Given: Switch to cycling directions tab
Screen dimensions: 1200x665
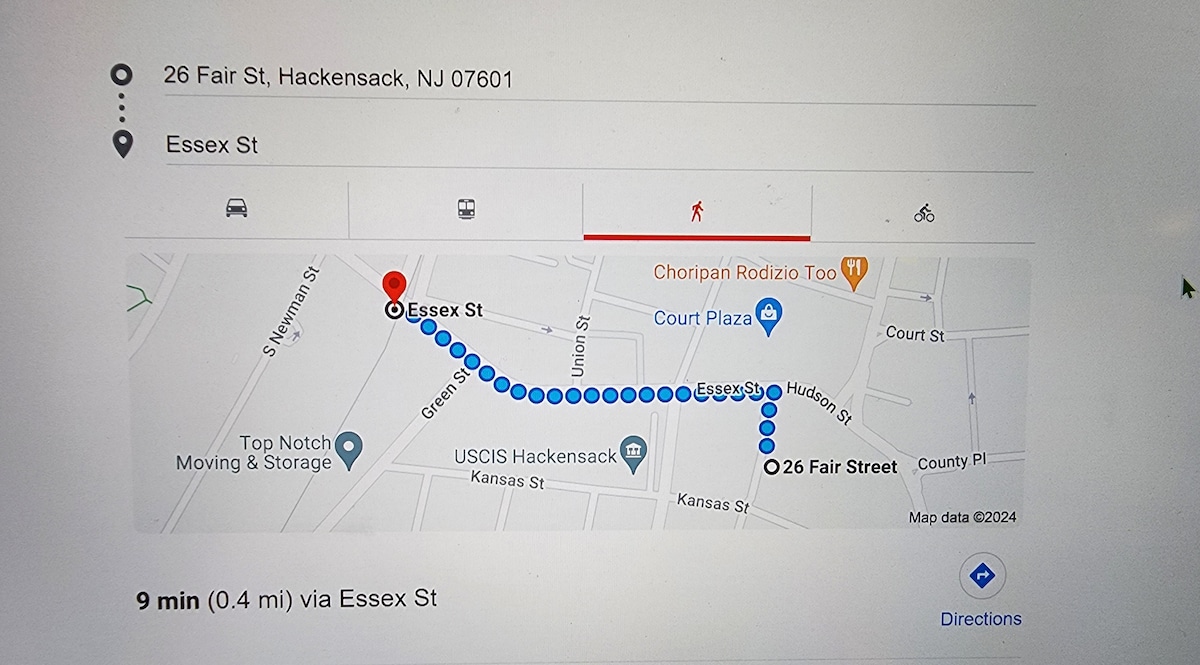Looking at the screenshot, I should pos(923,212).
